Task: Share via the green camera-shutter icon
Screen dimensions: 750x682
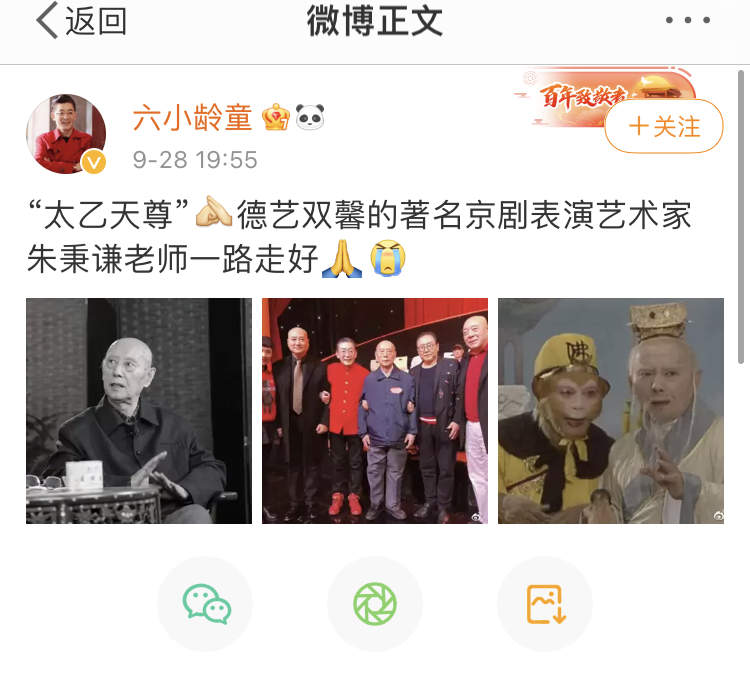Action: (375, 604)
